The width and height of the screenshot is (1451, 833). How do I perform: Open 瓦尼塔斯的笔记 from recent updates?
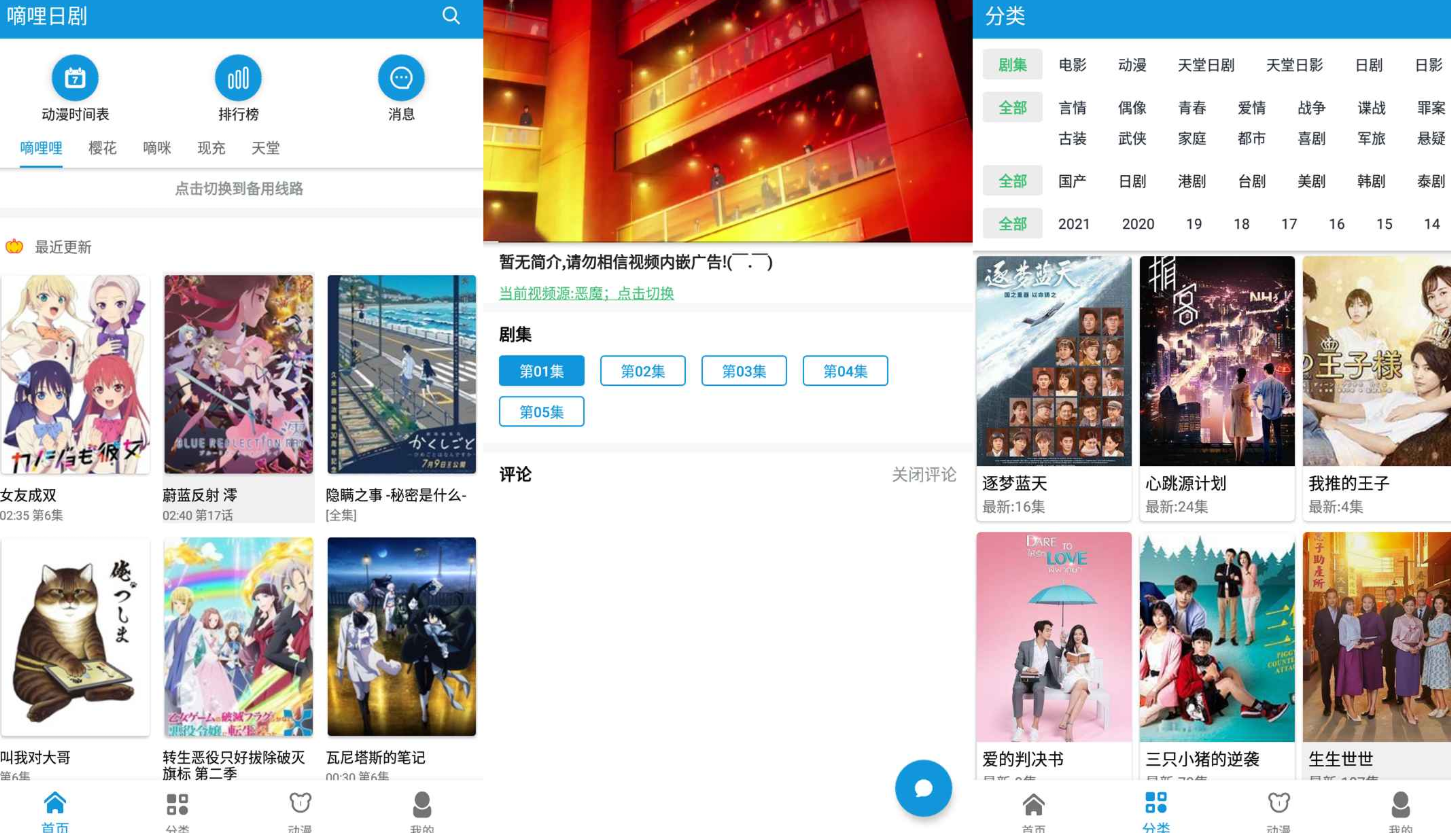[x=401, y=637]
